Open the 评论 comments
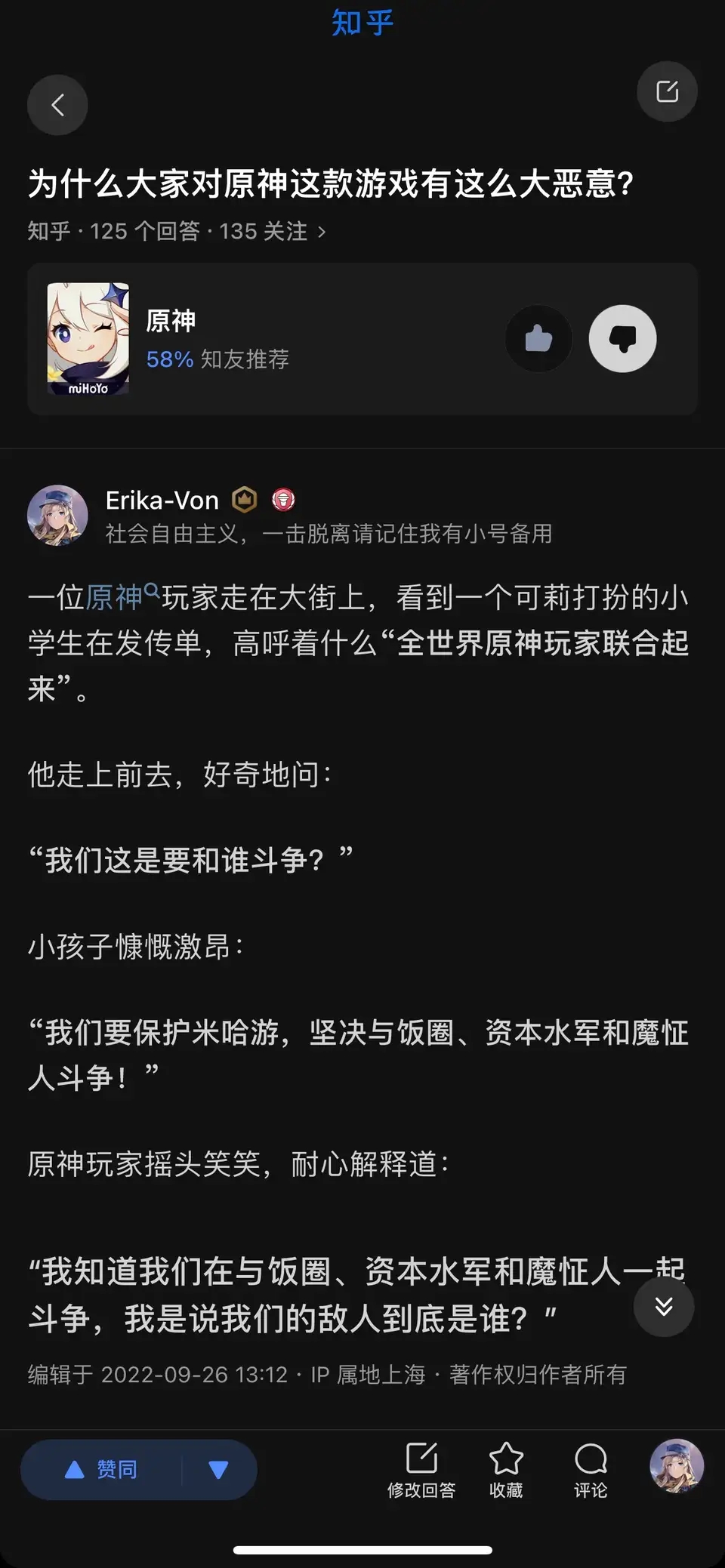This screenshot has width=725, height=1568. point(590,1469)
